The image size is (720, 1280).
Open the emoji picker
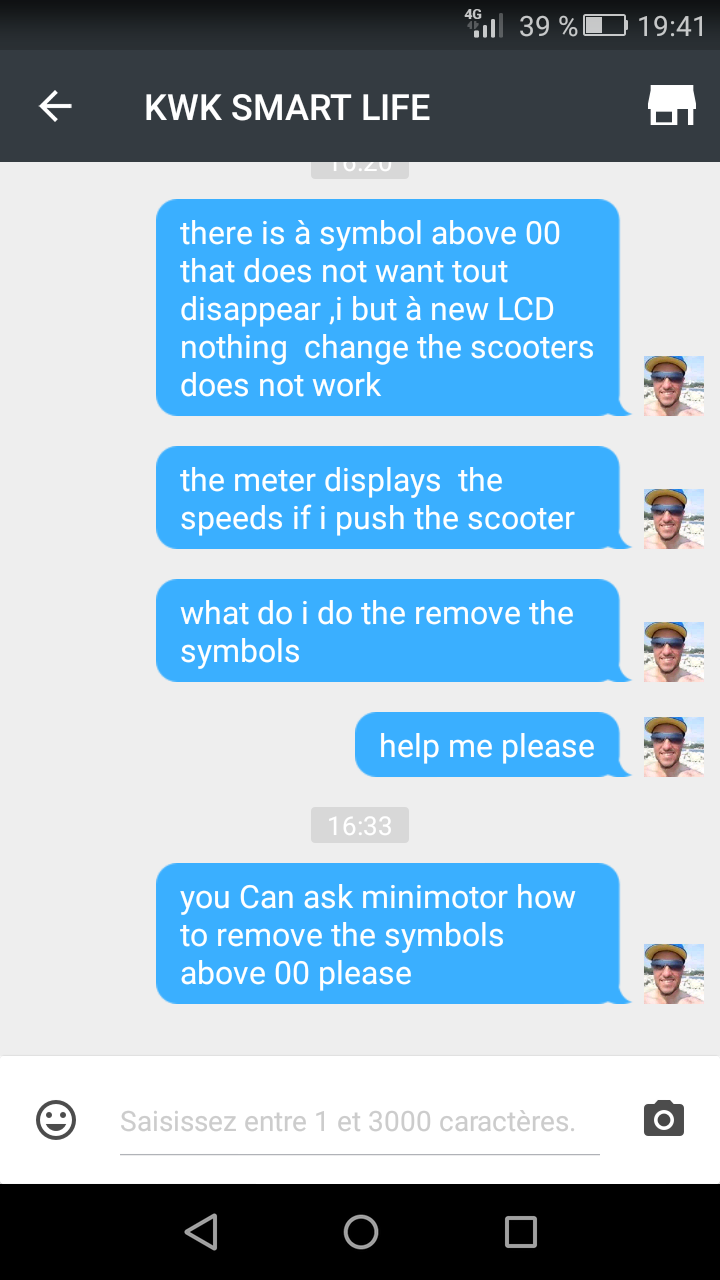(56, 1119)
